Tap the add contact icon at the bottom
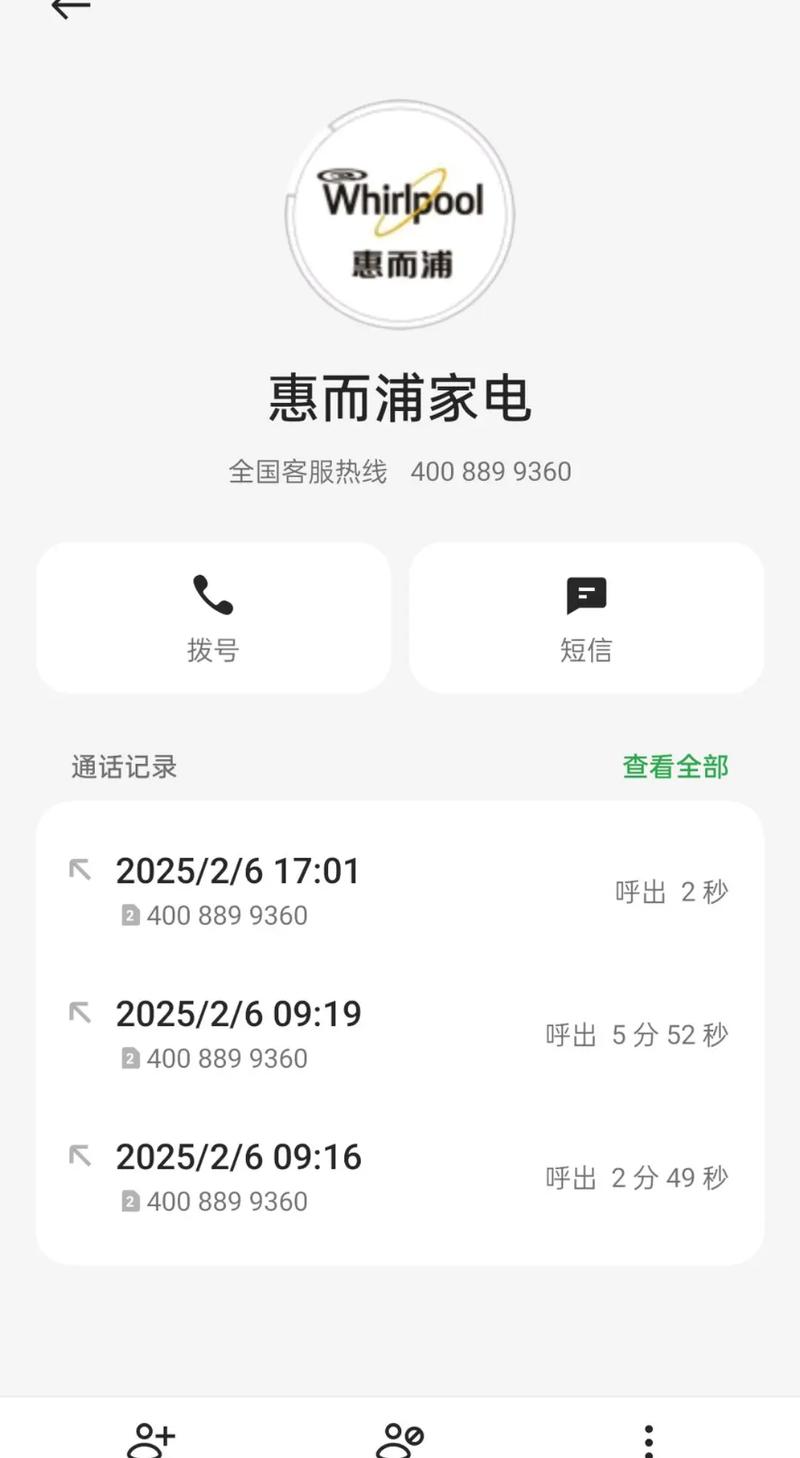Image resolution: width=800 pixels, height=1458 pixels. pyautogui.click(x=150, y=1438)
